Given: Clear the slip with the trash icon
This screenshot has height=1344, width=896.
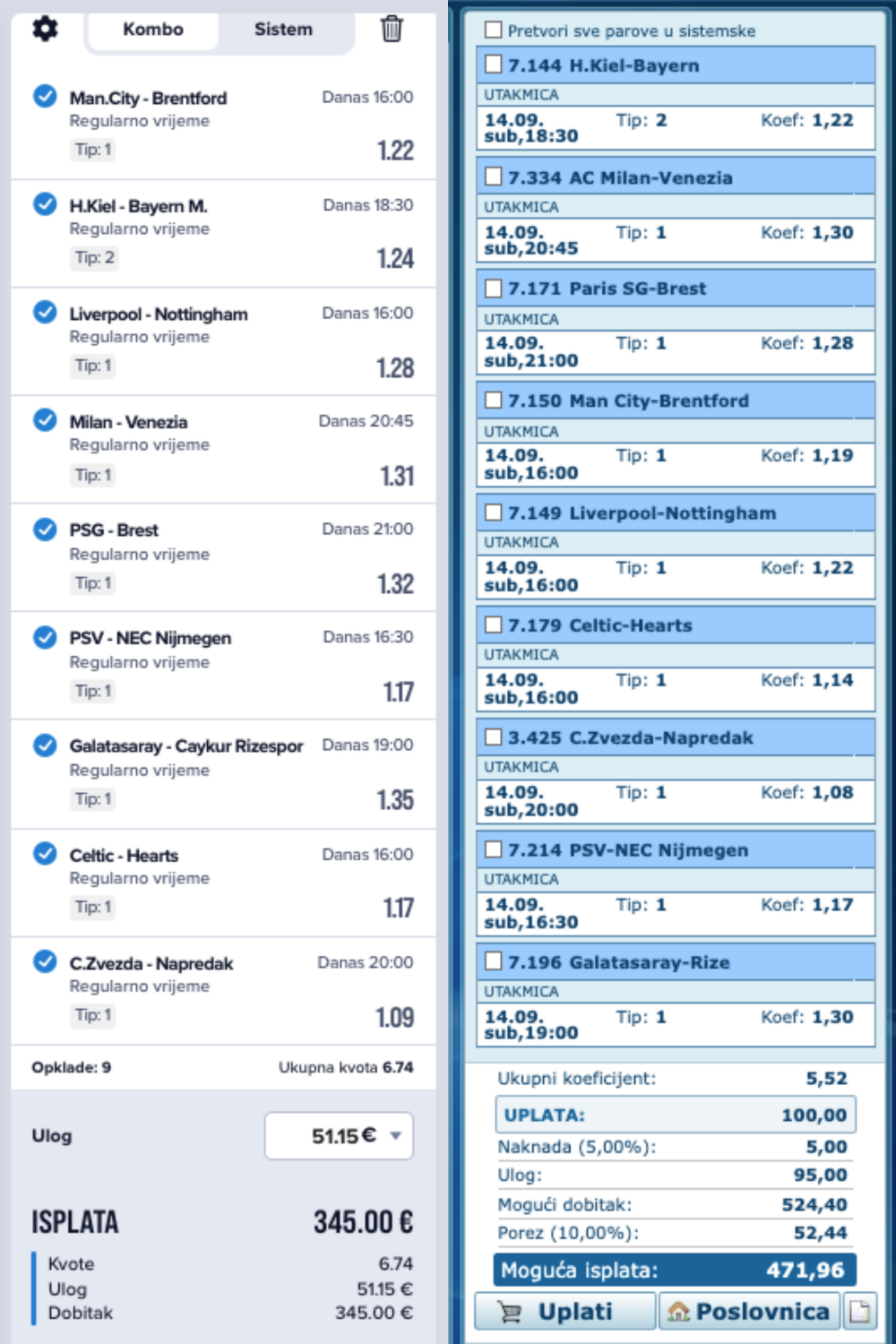Looking at the screenshot, I should pos(392,29).
